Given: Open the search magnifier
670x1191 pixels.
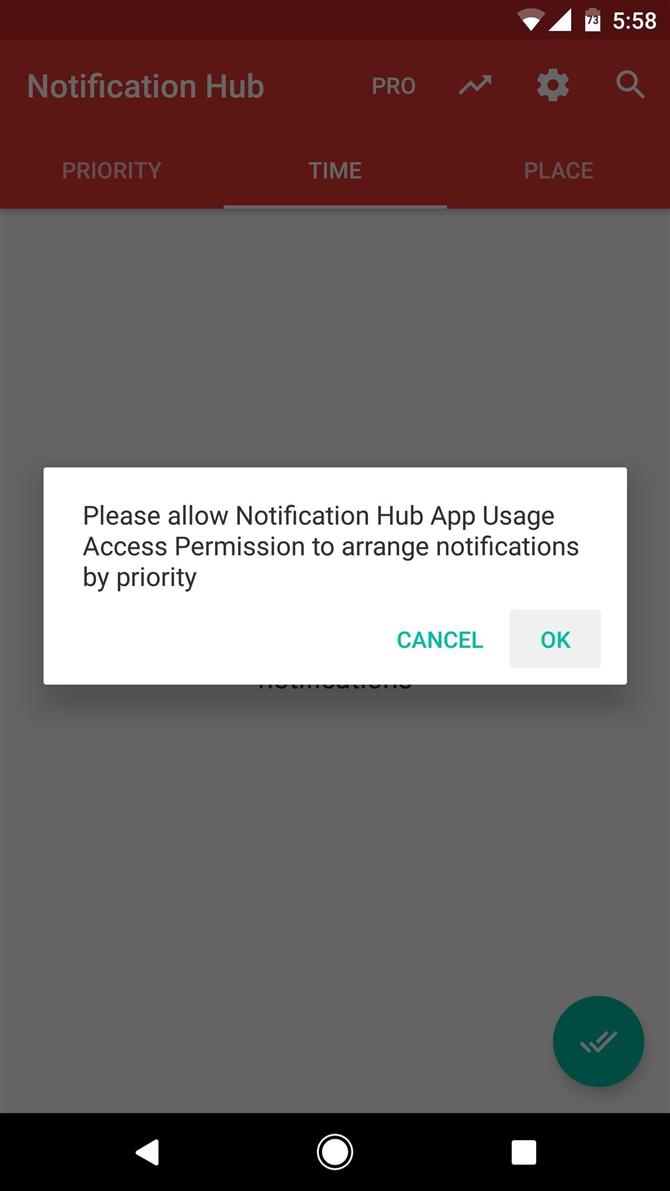Looking at the screenshot, I should tap(630, 86).
